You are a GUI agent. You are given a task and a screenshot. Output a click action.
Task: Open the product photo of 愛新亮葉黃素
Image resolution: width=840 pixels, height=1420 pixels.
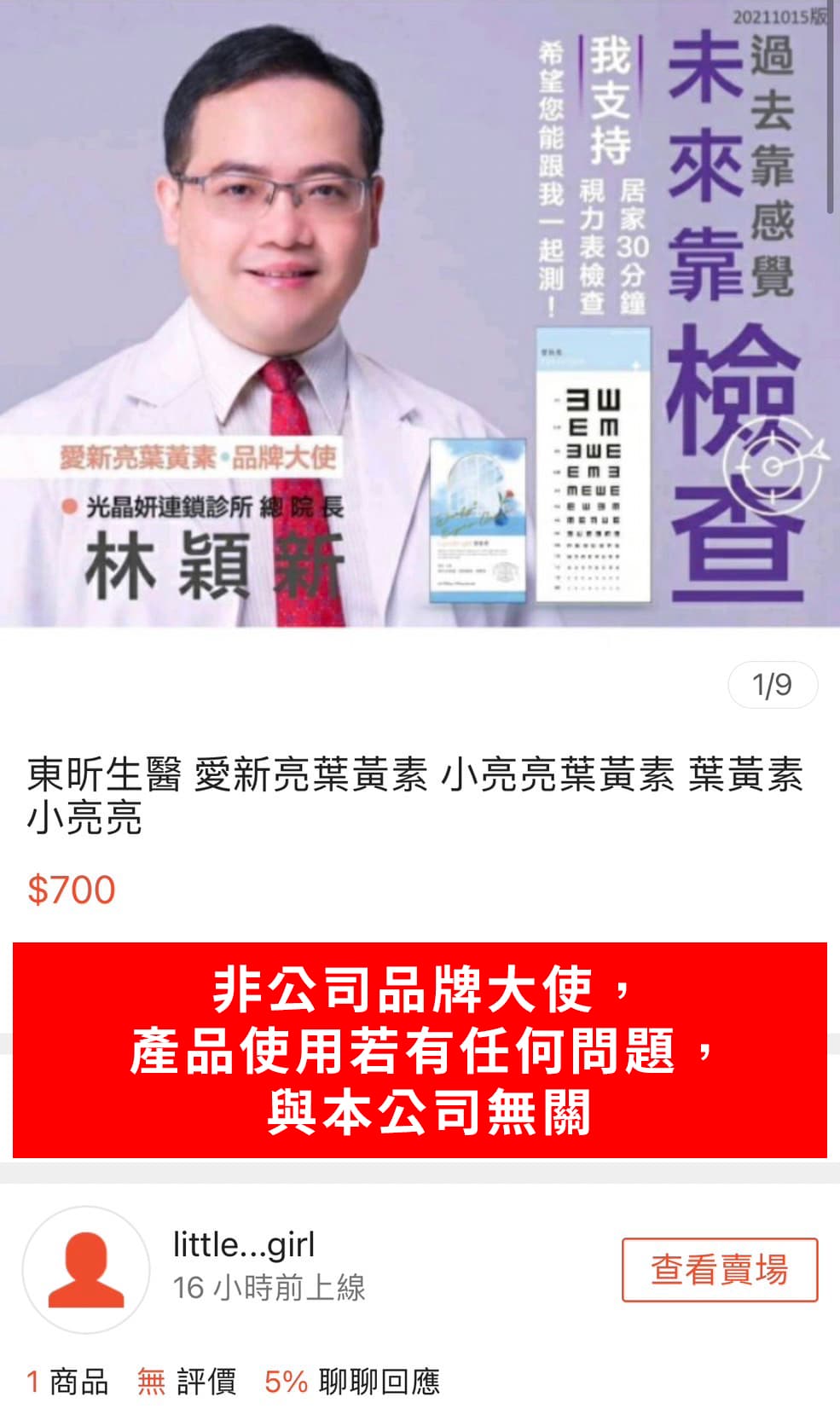tap(420, 314)
